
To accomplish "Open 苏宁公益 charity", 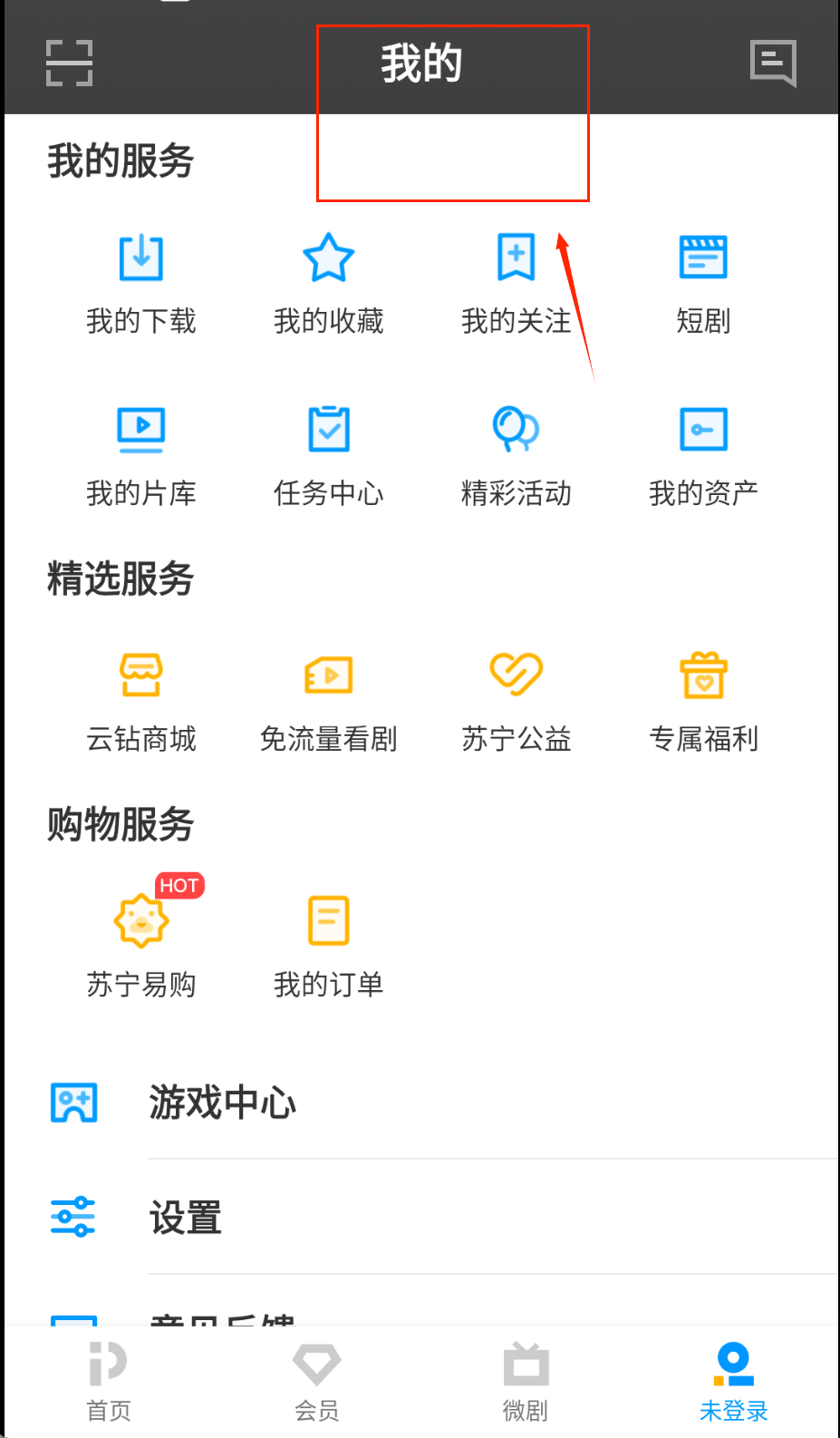I will [516, 700].
